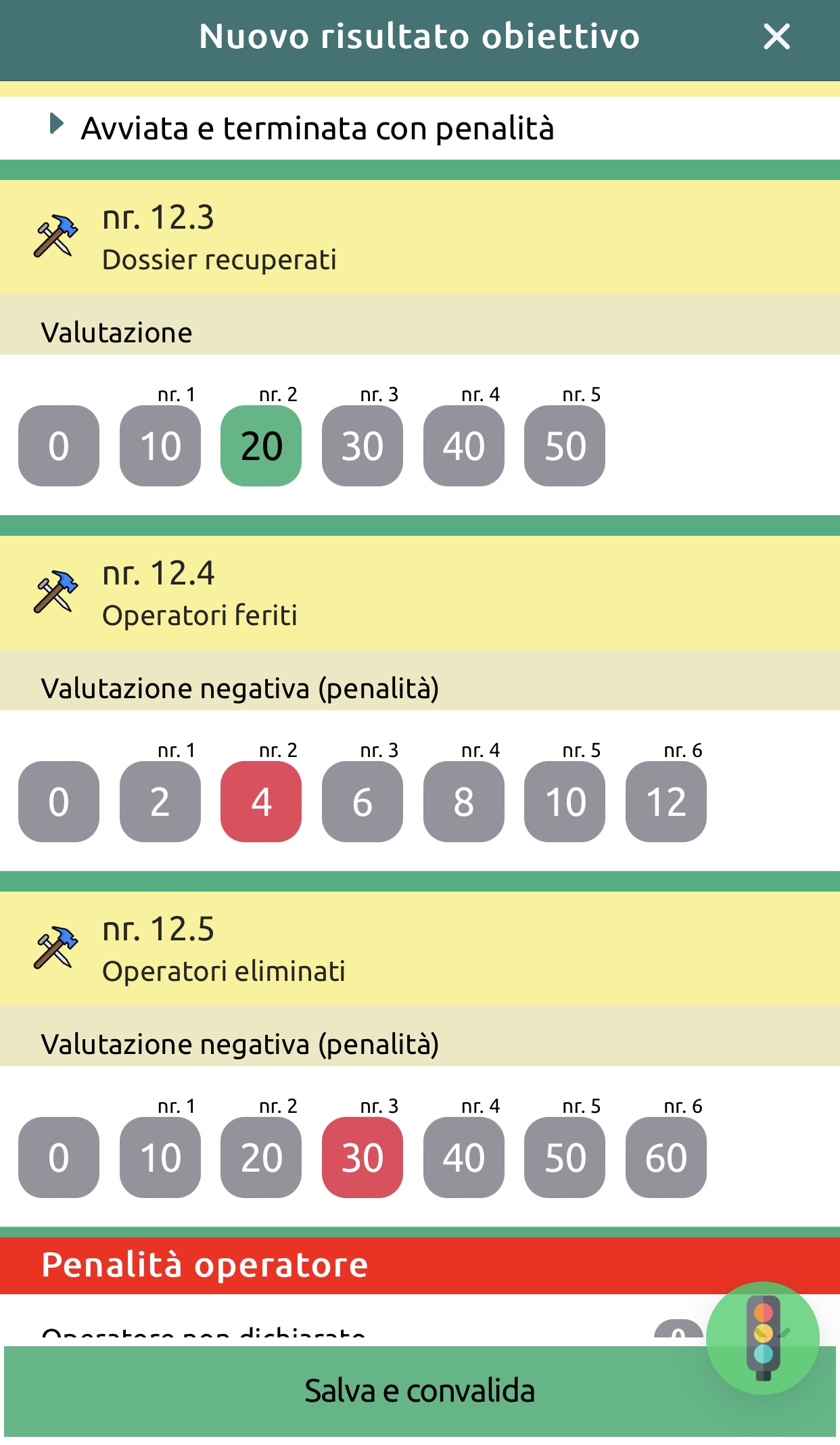Close the Nuovo risultato obiettivo dialog
This screenshot has width=840, height=1445.
(x=776, y=37)
